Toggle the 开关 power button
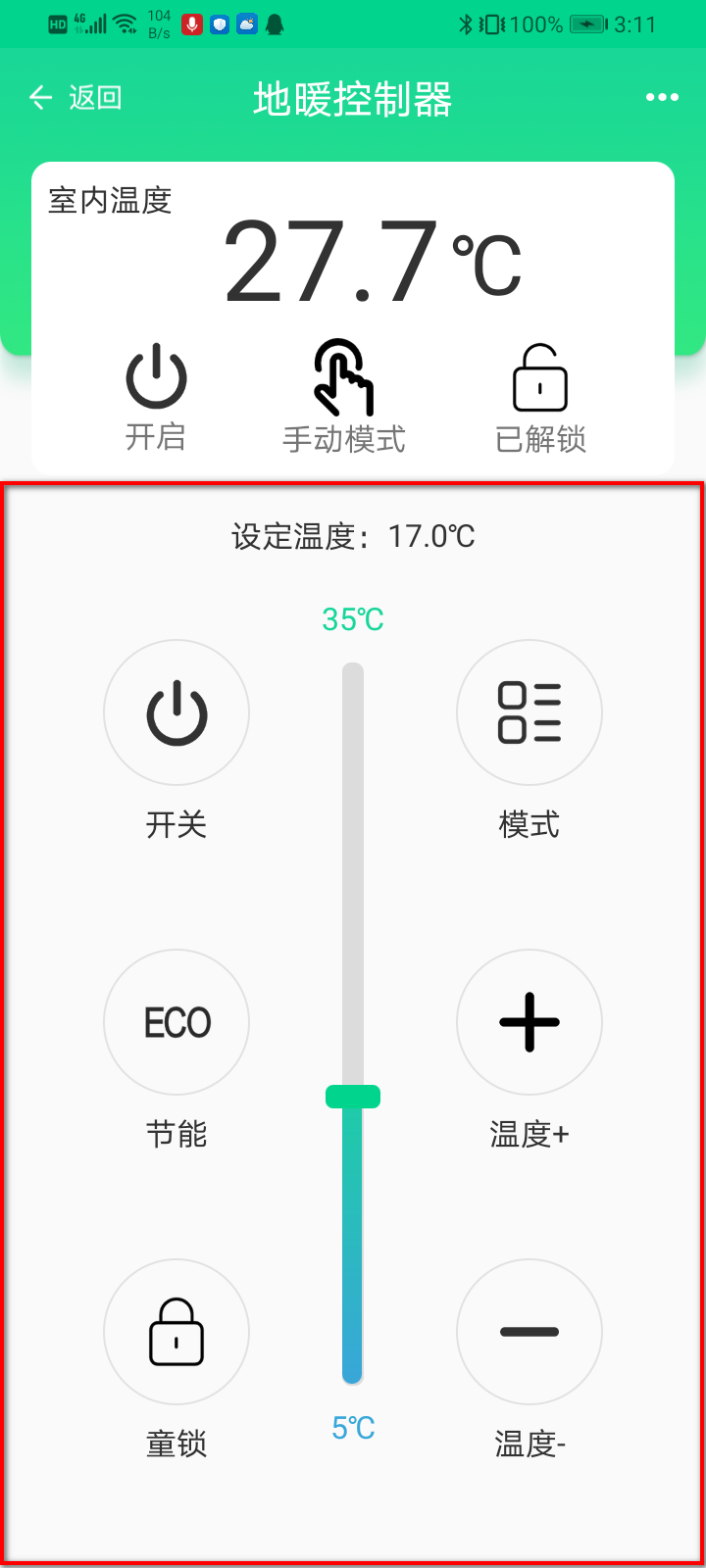This screenshot has height=1568, width=706. pyautogui.click(x=176, y=713)
